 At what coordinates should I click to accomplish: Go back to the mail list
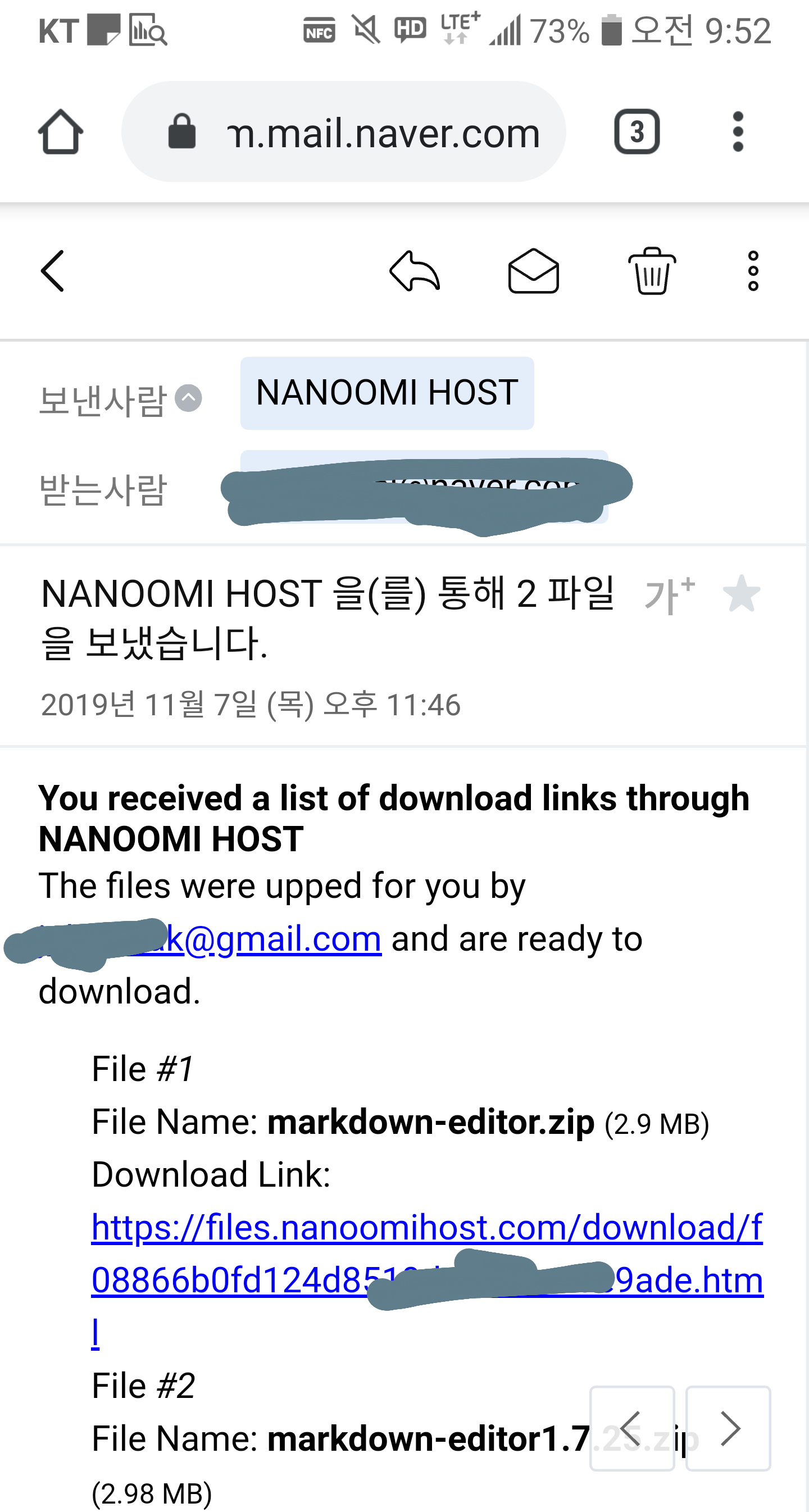pos(53,271)
